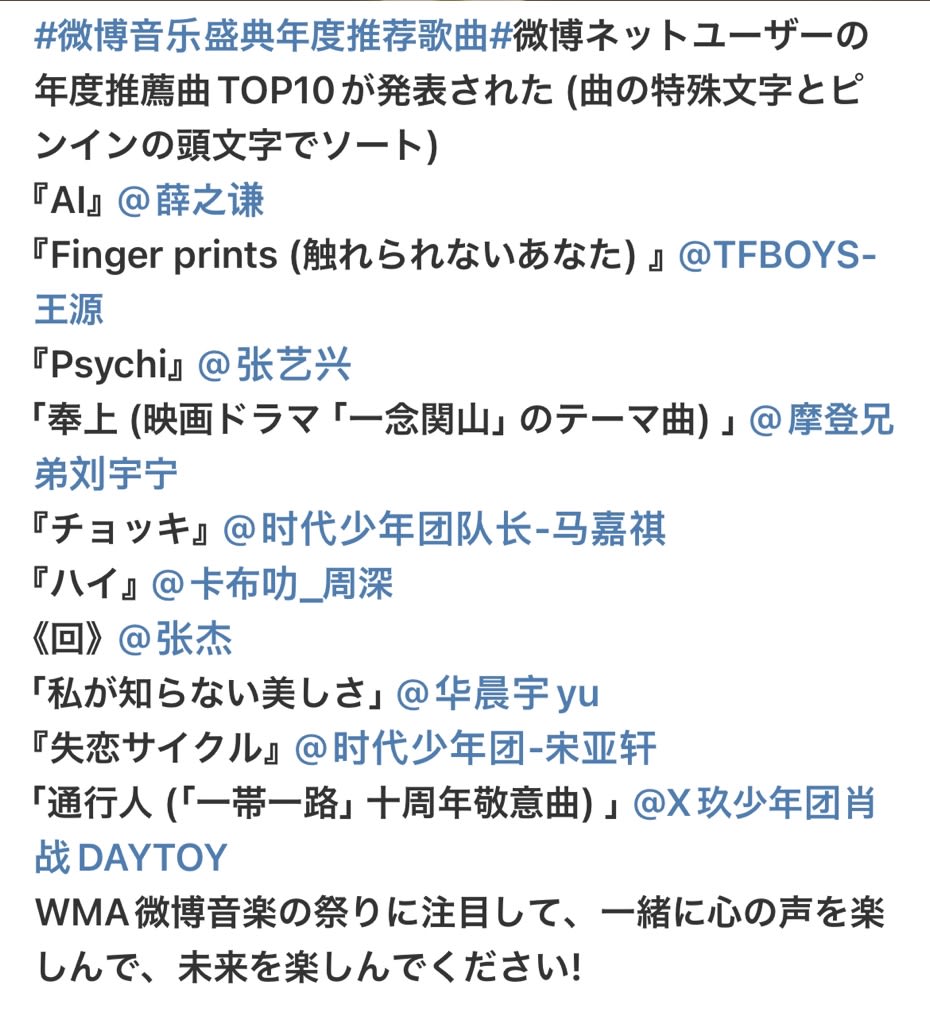Image resolution: width=930 pixels, height=1024 pixels.
Task: View the @张杰 profile link
Action: pos(176,638)
